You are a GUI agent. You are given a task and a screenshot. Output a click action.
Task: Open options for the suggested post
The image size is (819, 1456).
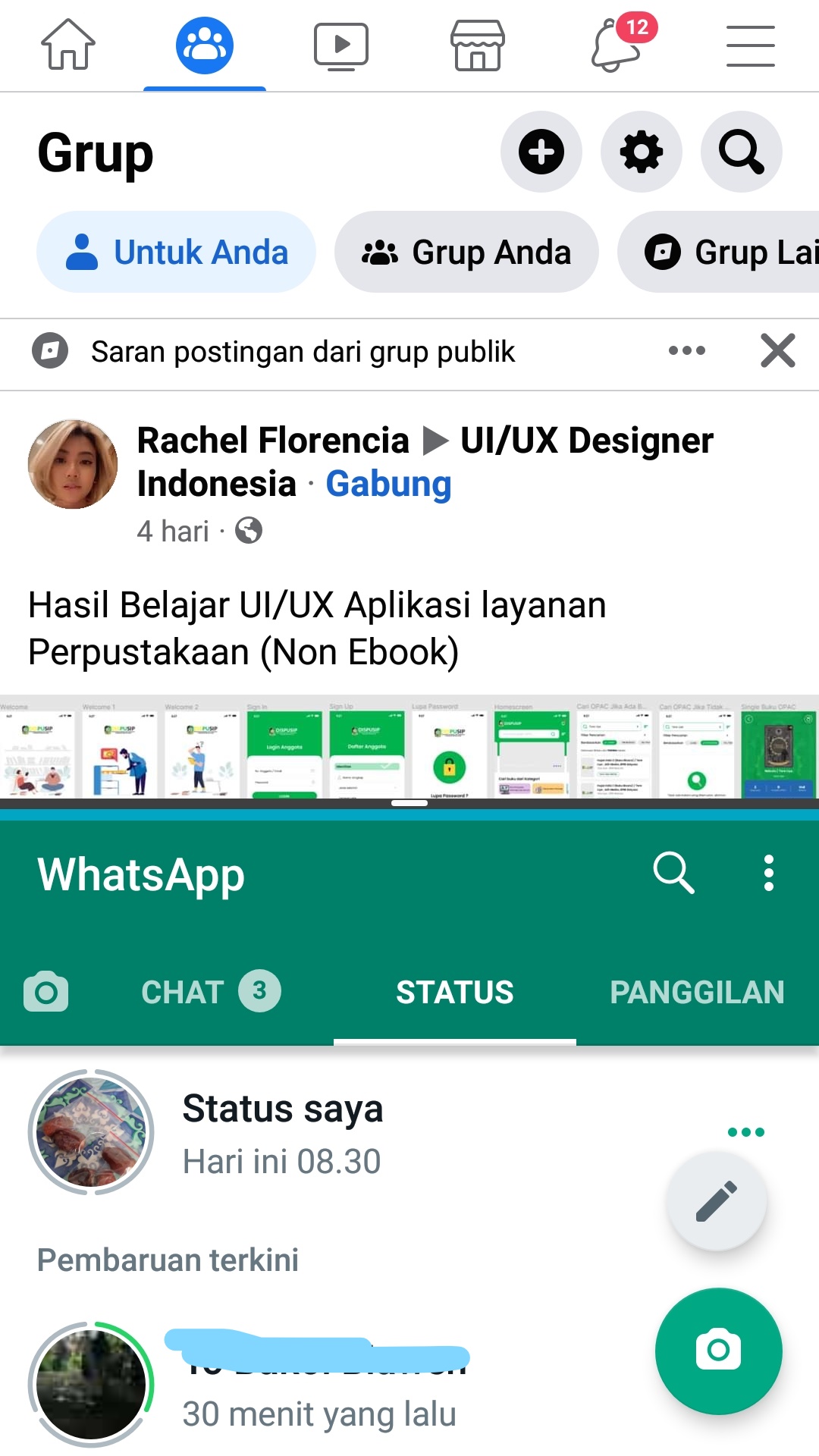[687, 350]
